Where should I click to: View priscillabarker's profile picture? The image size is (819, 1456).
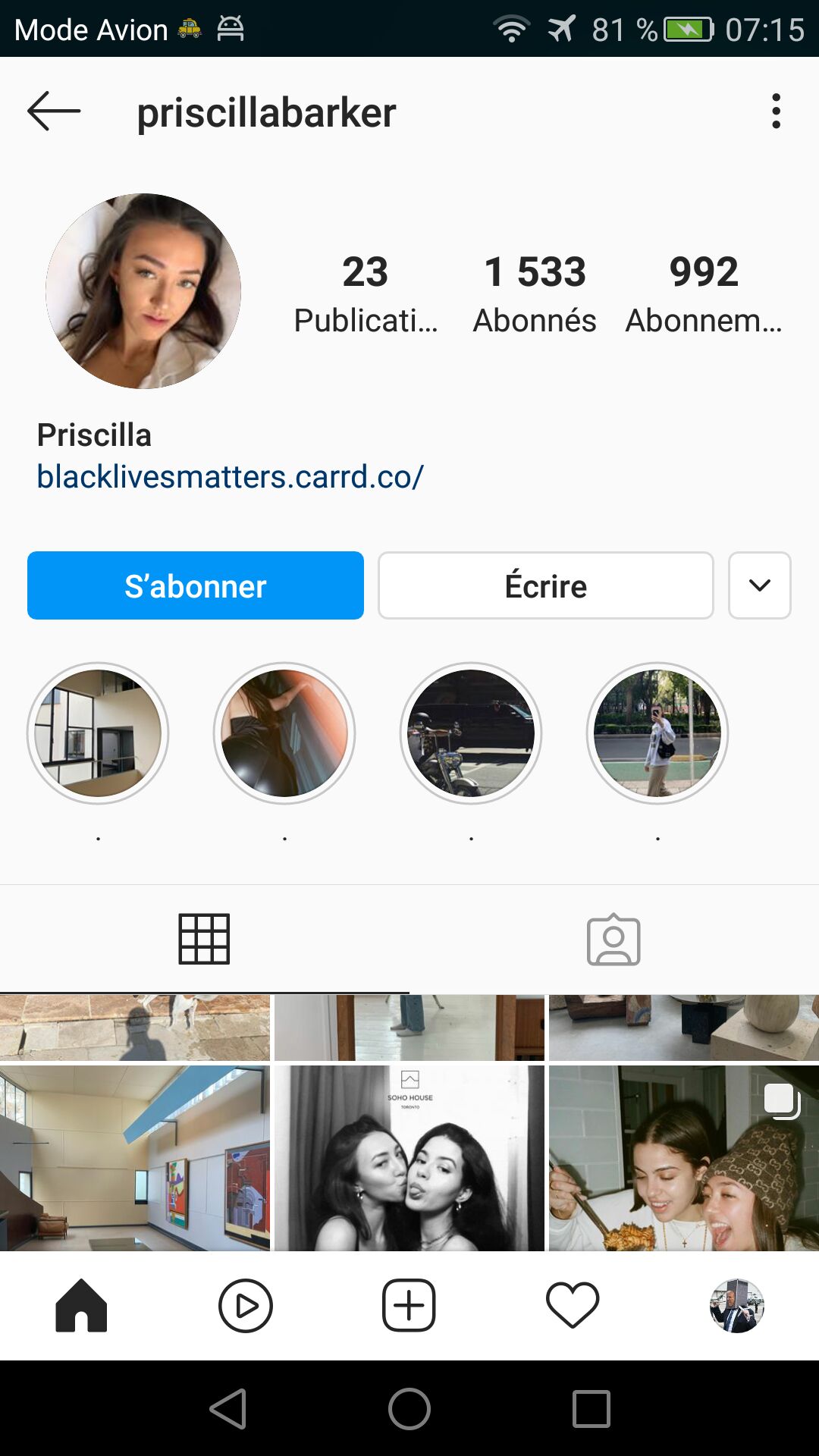143,291
